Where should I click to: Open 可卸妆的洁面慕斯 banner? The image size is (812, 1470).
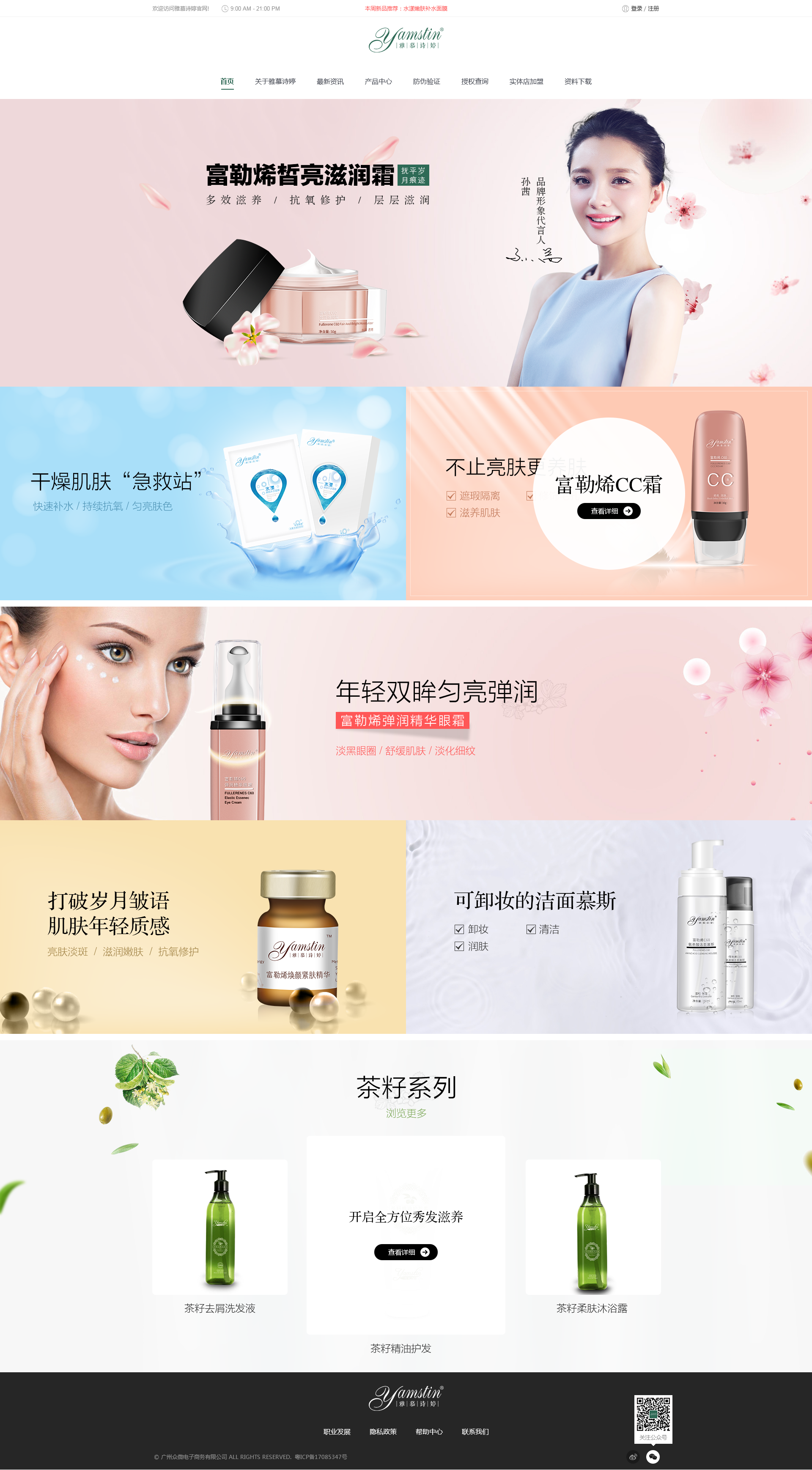coord(608,927)
